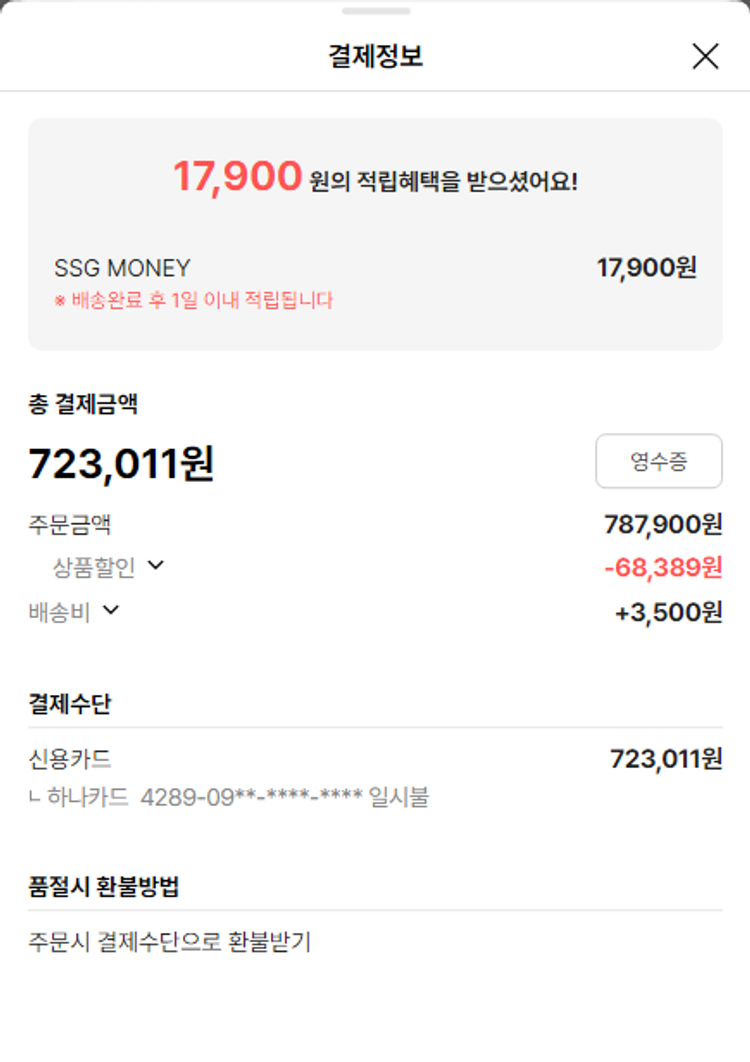Open the 영수증 receipt button

point(658,461)
